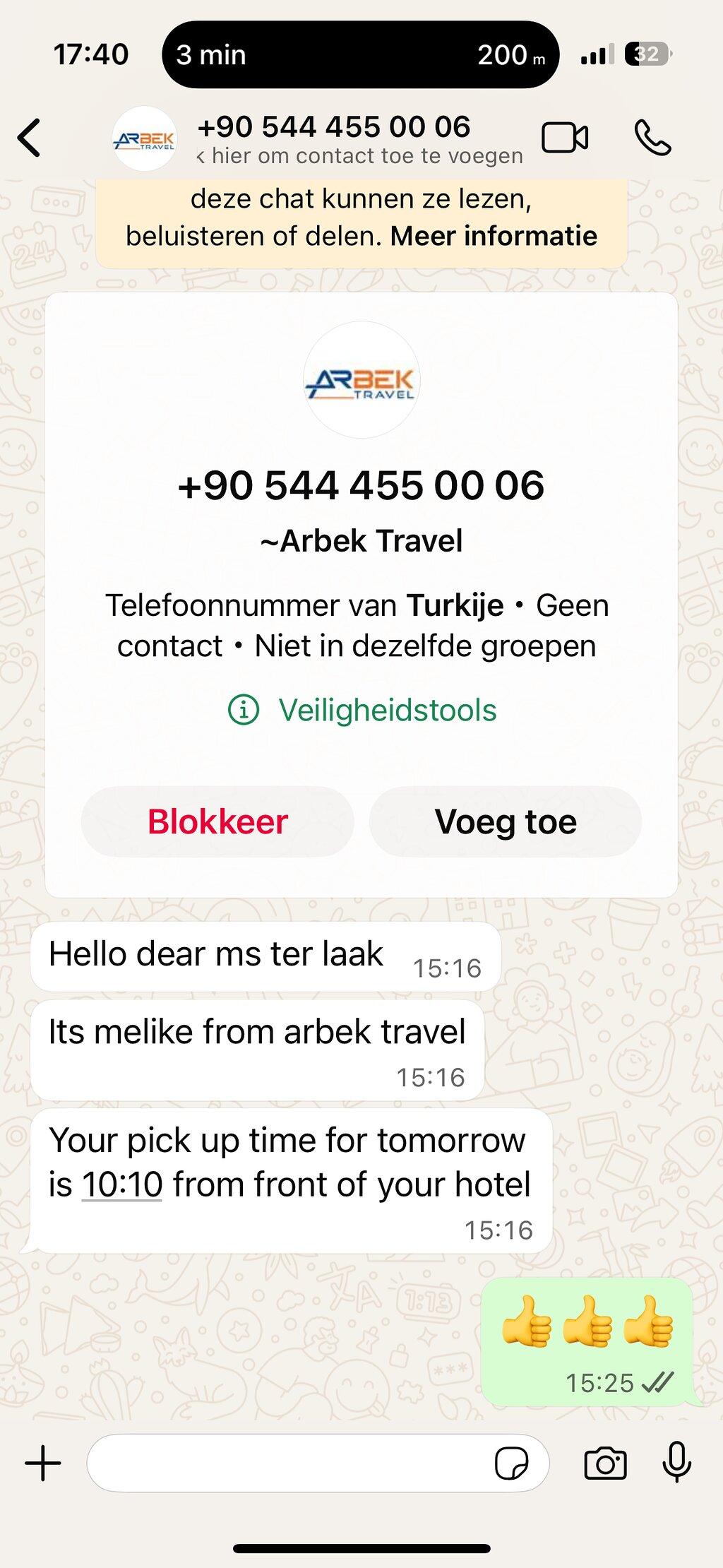The height and width of the screenshot is (1568, 723).
Task: Open the plus attachment menu
Action: (43, 1463)
